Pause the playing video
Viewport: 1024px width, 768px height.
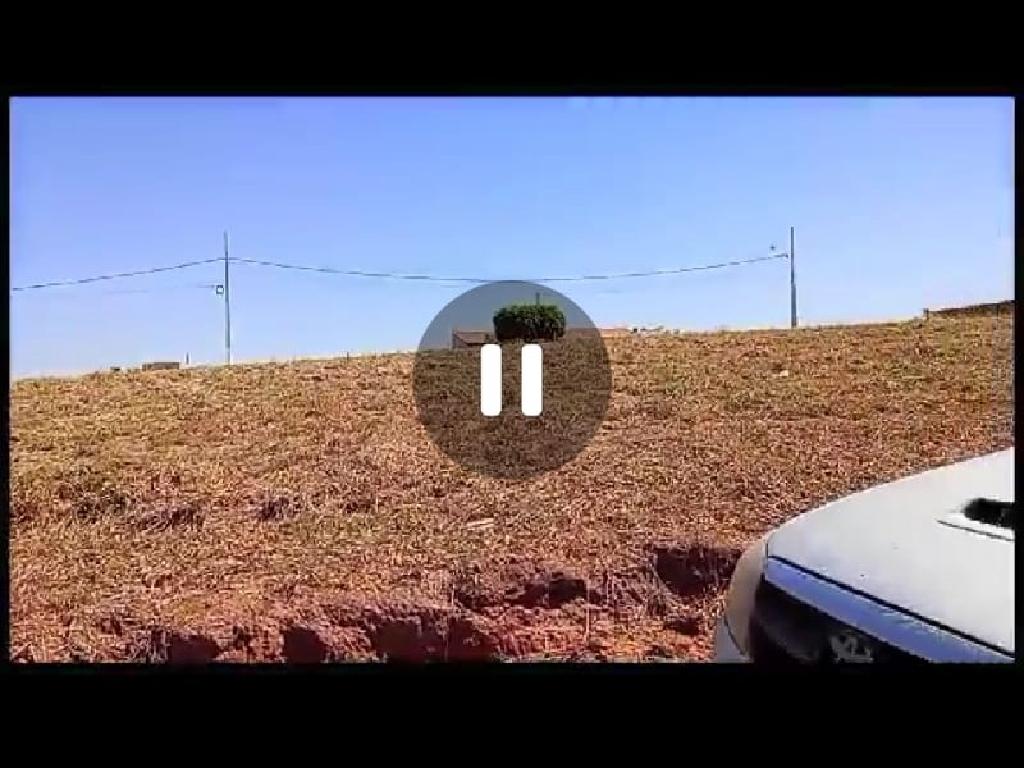click(511, 380)
